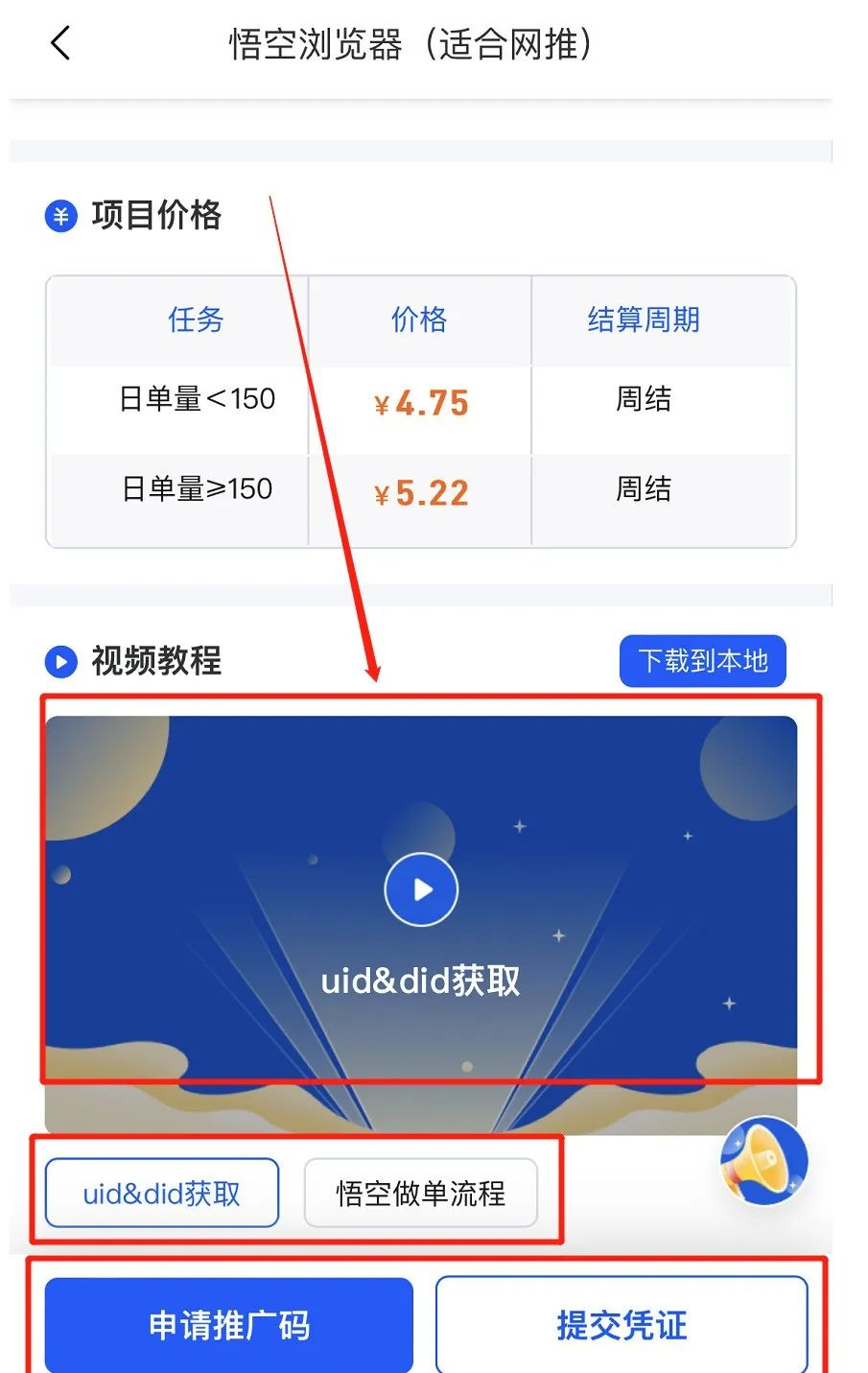Switch to 悟空做单流程 video
Viewport: 868px width, 1373px height.
pyautogui.click(x=420, y=1192)
